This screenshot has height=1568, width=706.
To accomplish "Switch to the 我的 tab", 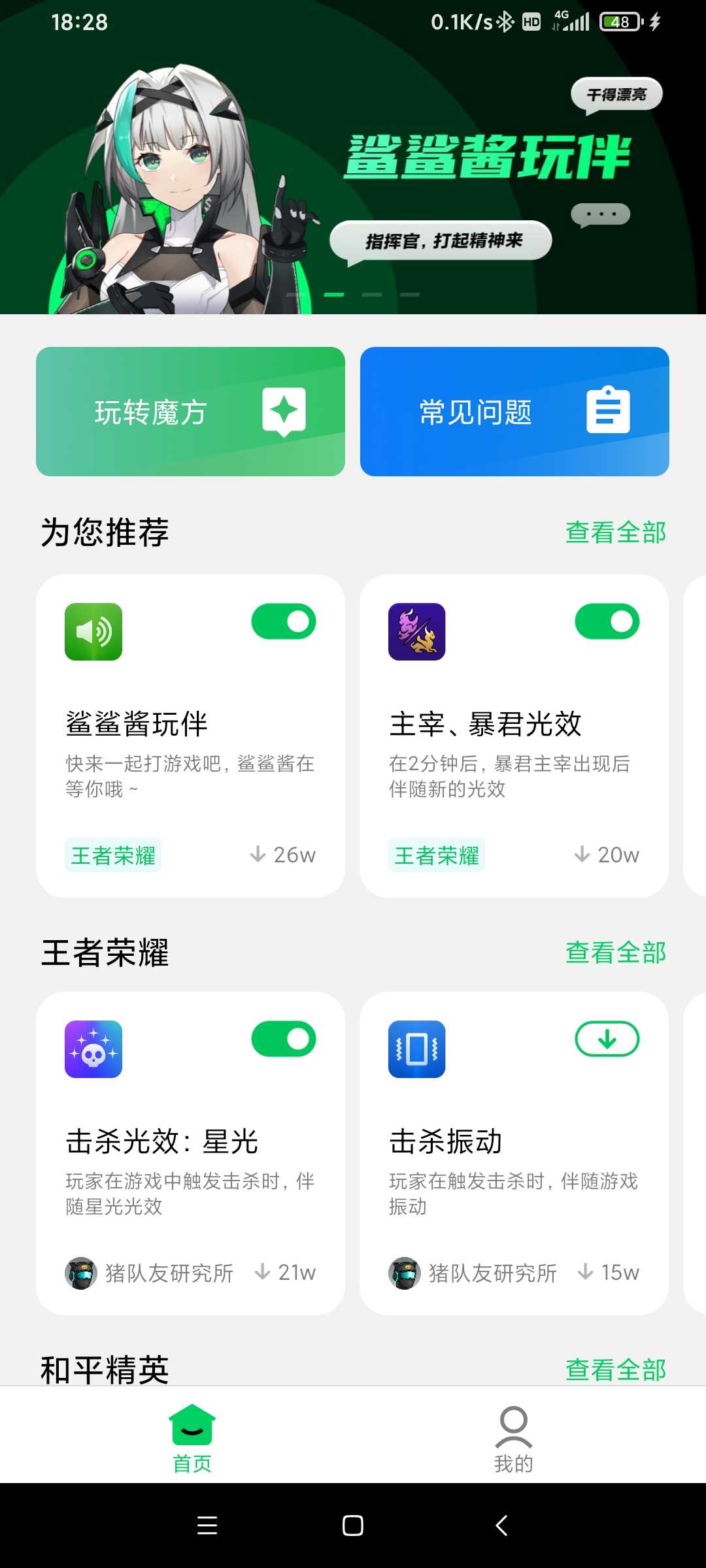I will (514, 1439).
